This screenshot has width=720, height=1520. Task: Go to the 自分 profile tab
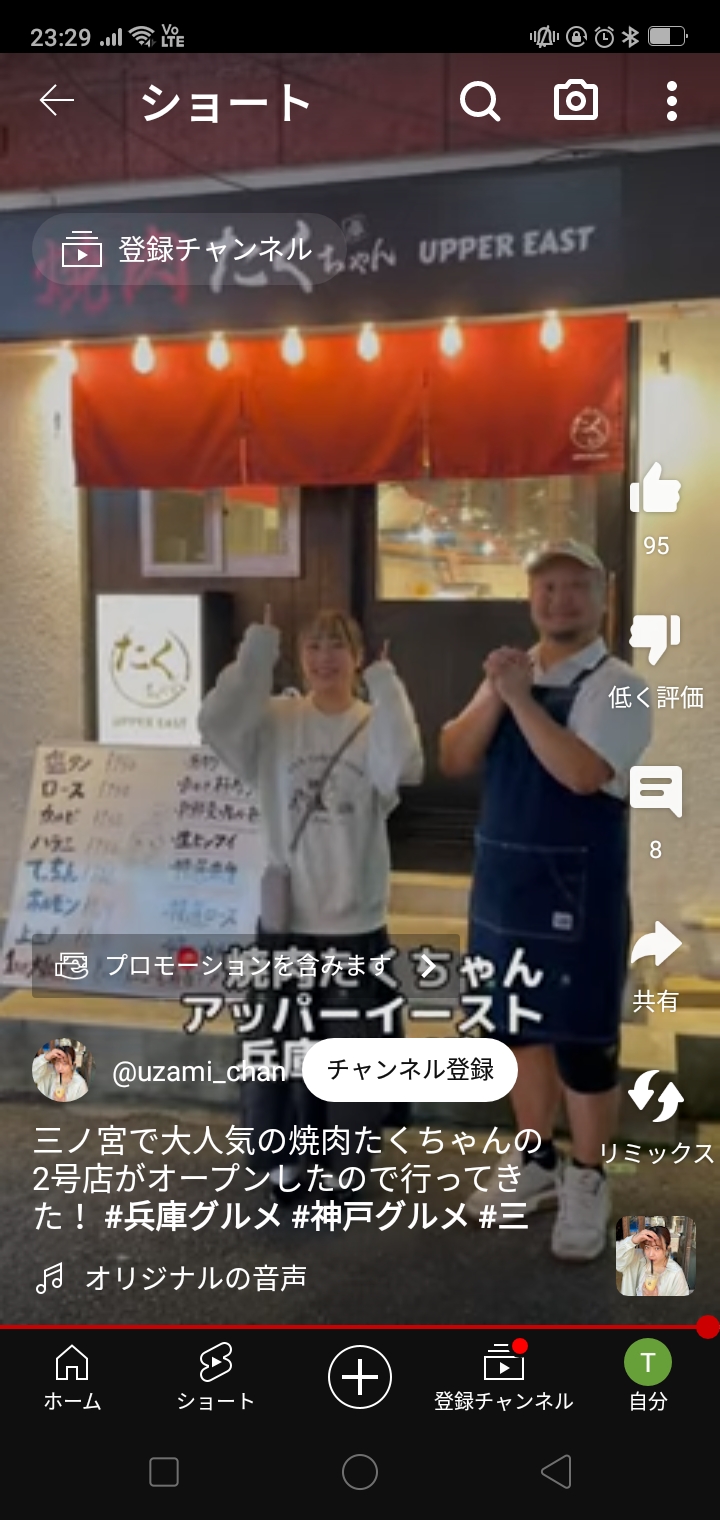point(648,1378)
